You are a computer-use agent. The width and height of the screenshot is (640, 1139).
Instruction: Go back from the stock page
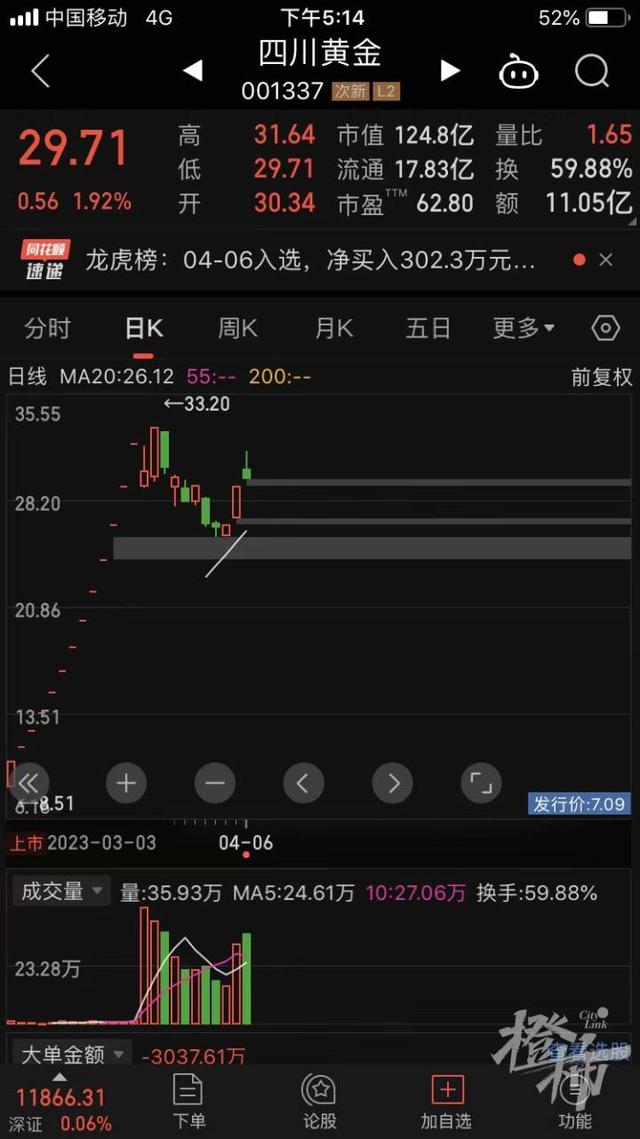click(40, 71)
